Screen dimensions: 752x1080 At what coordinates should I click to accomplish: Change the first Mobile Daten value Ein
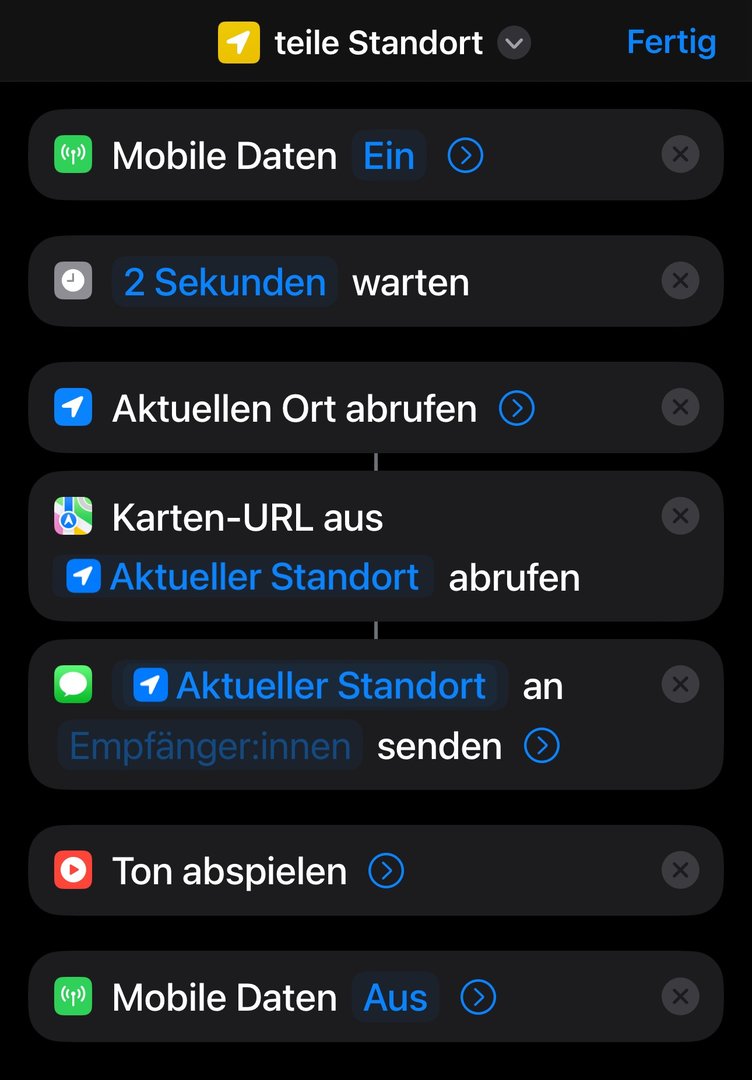click(389, 156)
